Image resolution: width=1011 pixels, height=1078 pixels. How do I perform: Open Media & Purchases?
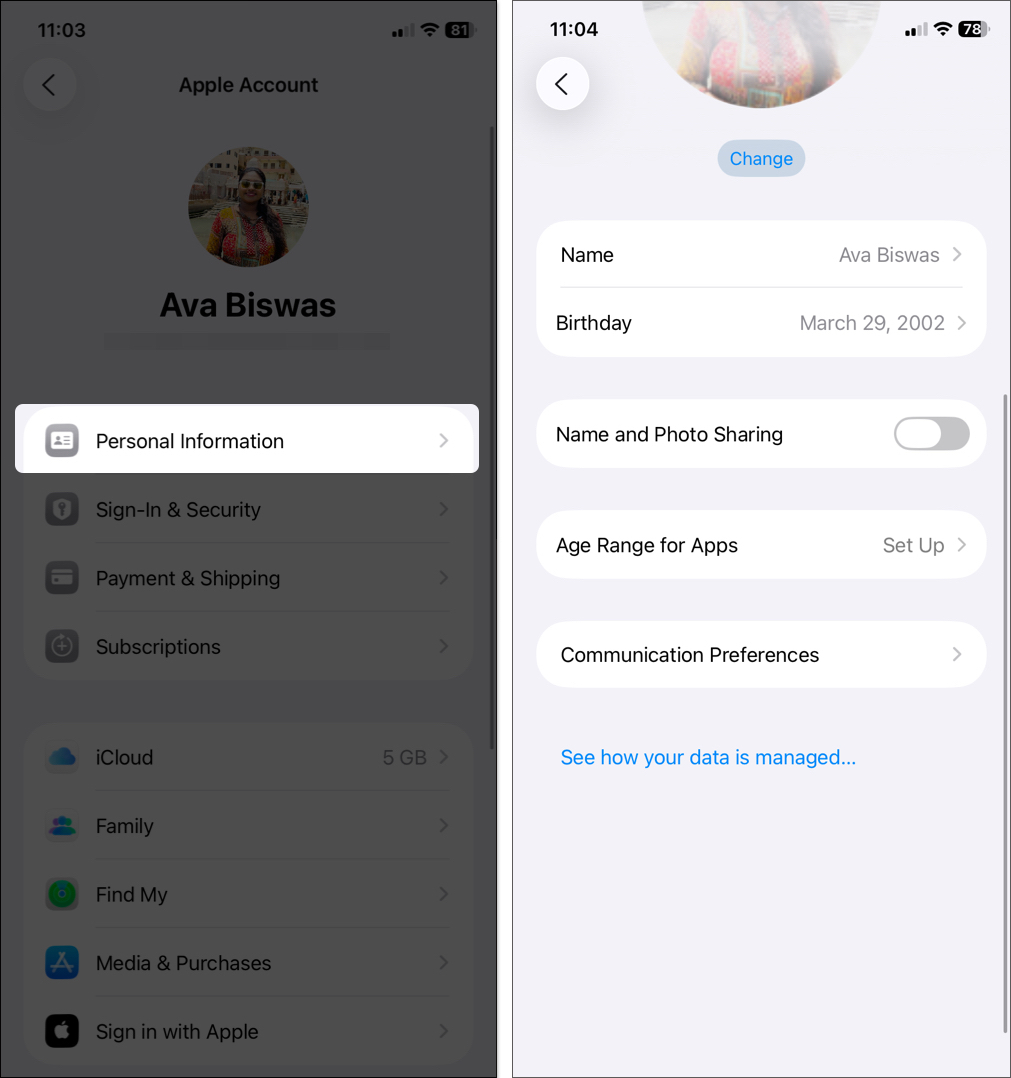247,963
